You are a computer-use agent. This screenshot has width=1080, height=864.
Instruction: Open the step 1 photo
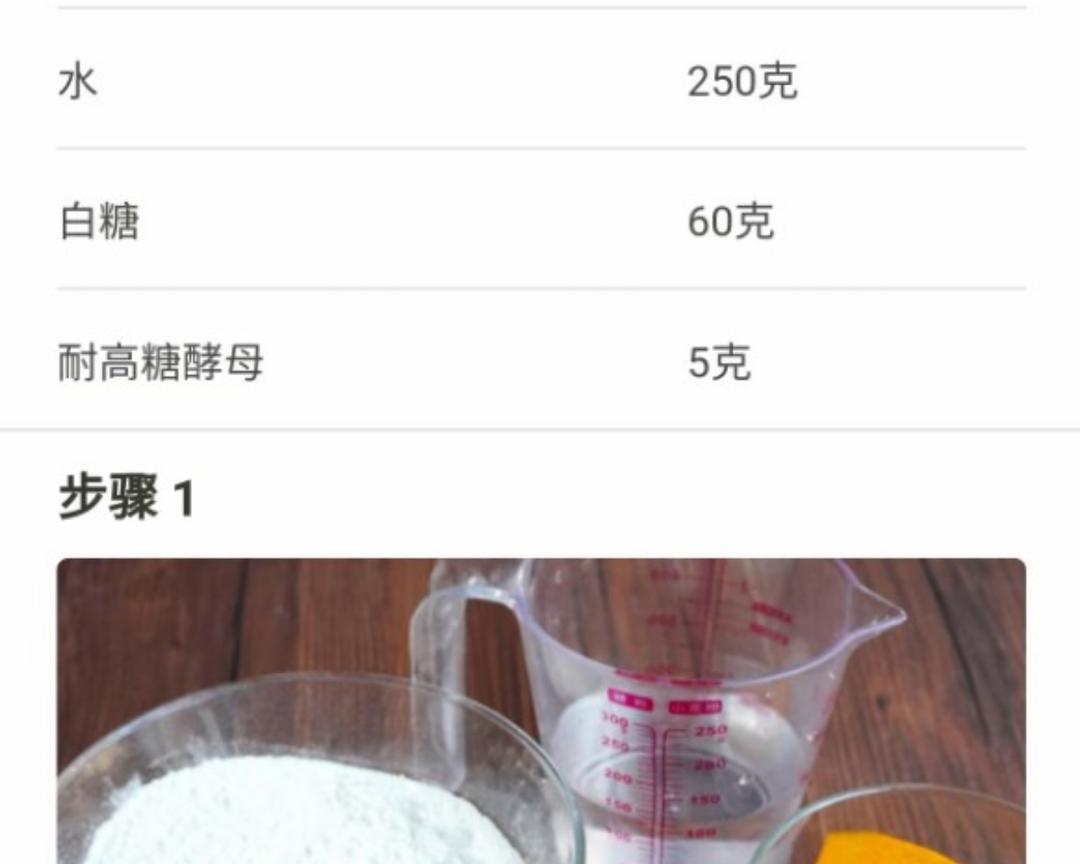[540, 710]
